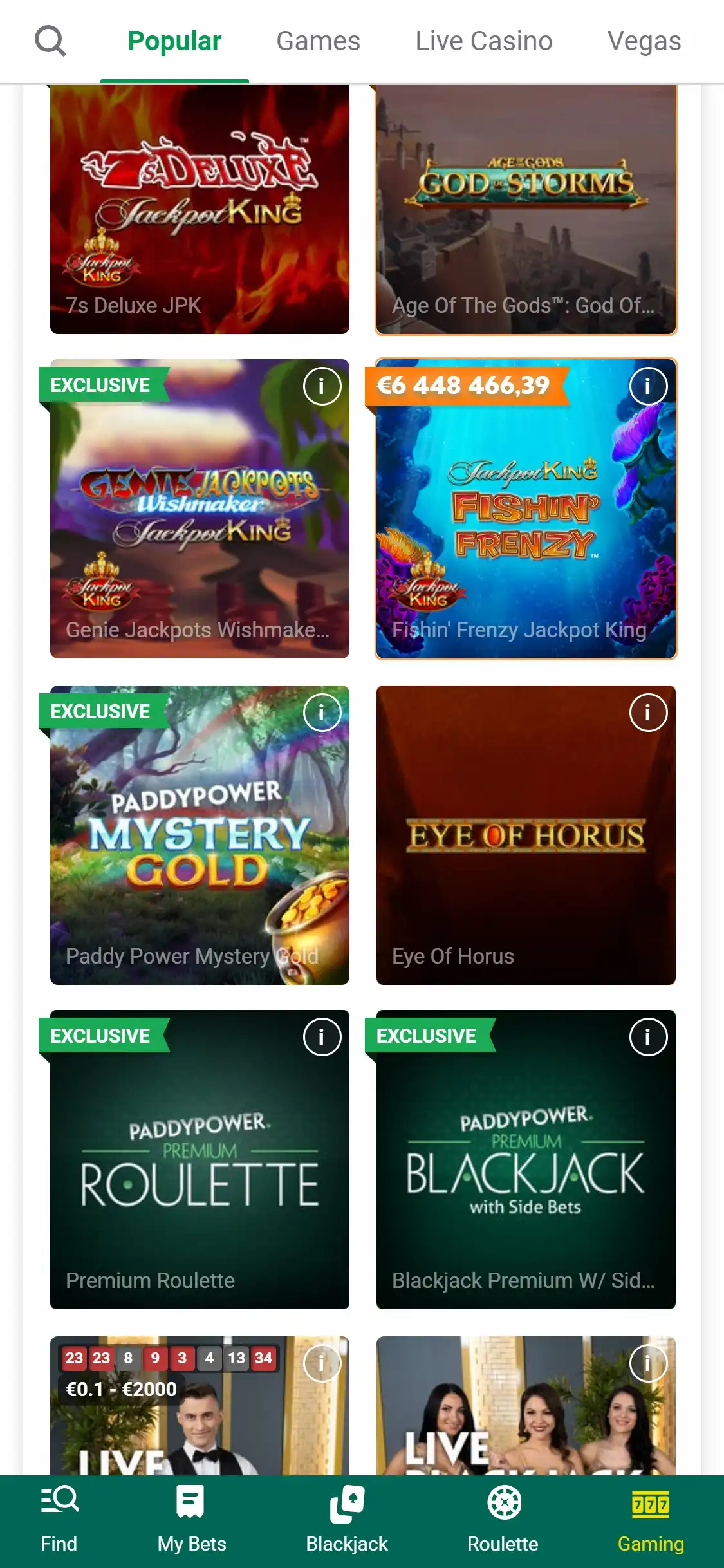Open the 7s Deluxe JPK game
The image size is (724, 1568).
point(200,209)
